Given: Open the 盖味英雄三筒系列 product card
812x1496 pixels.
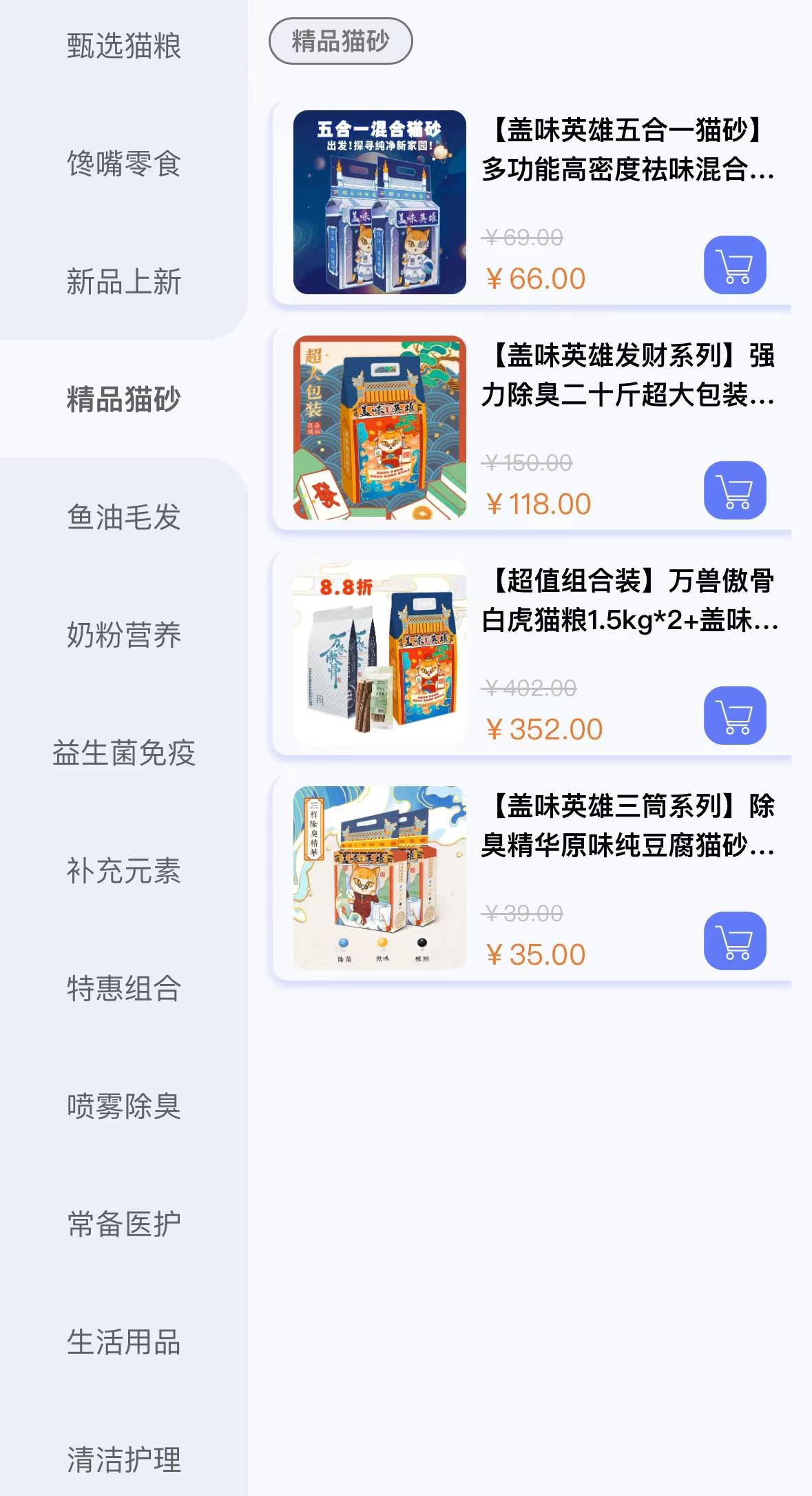Looking at the screenshot, I should (x=627, y=826).
